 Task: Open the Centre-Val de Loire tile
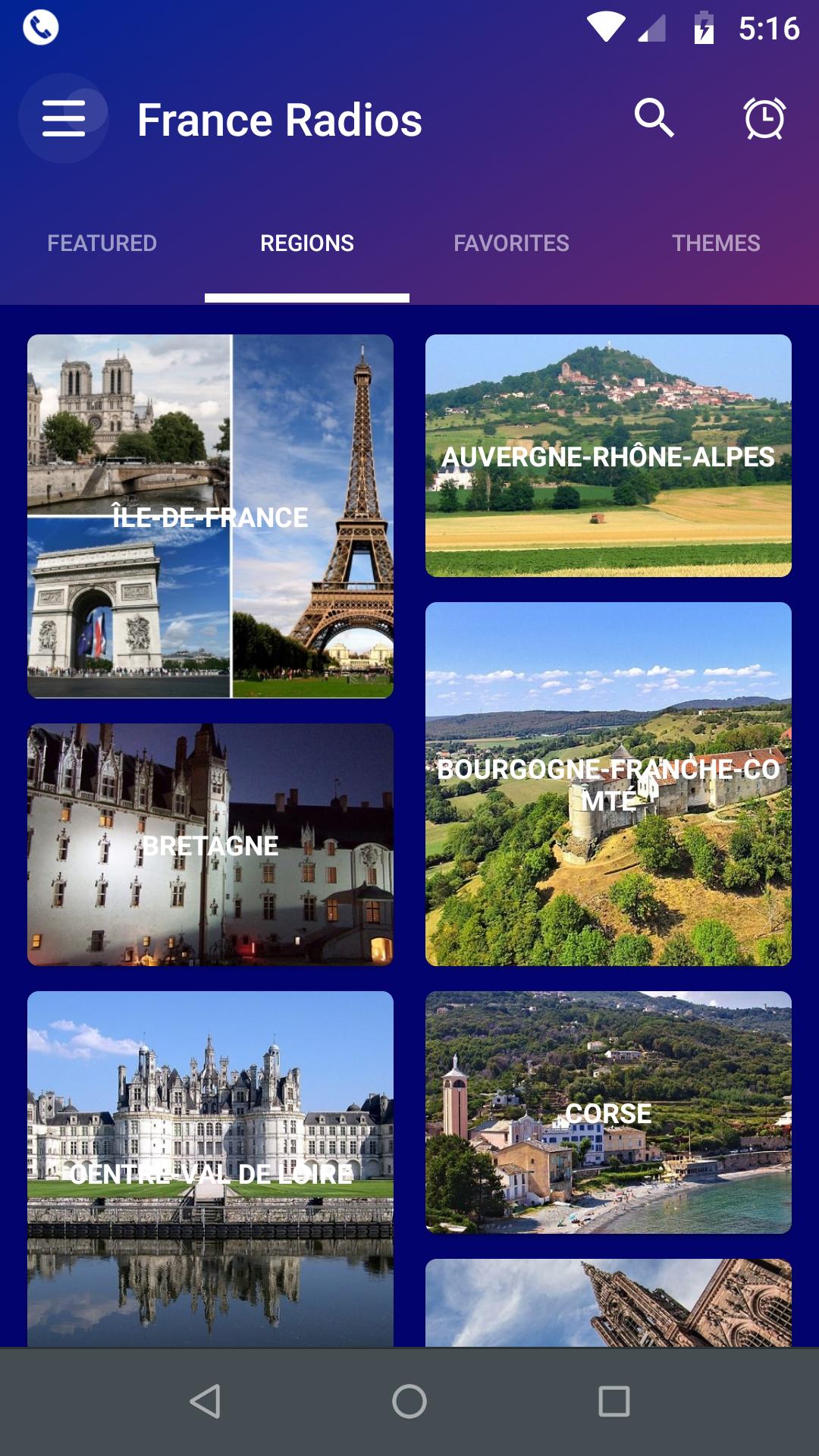click(210, 1169)
